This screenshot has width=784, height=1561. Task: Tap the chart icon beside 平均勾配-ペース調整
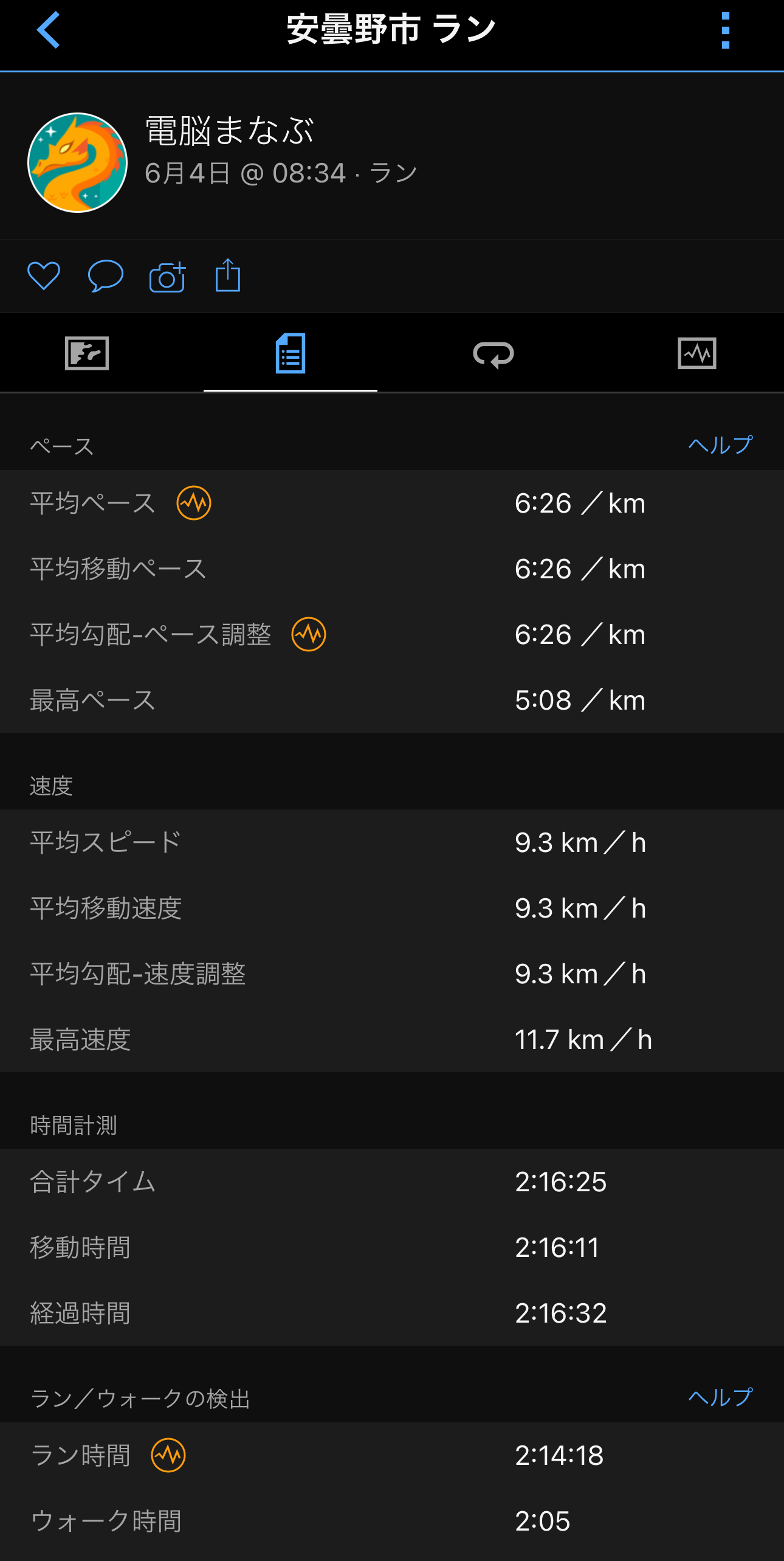pyautogui.click(x=309, y=634)
